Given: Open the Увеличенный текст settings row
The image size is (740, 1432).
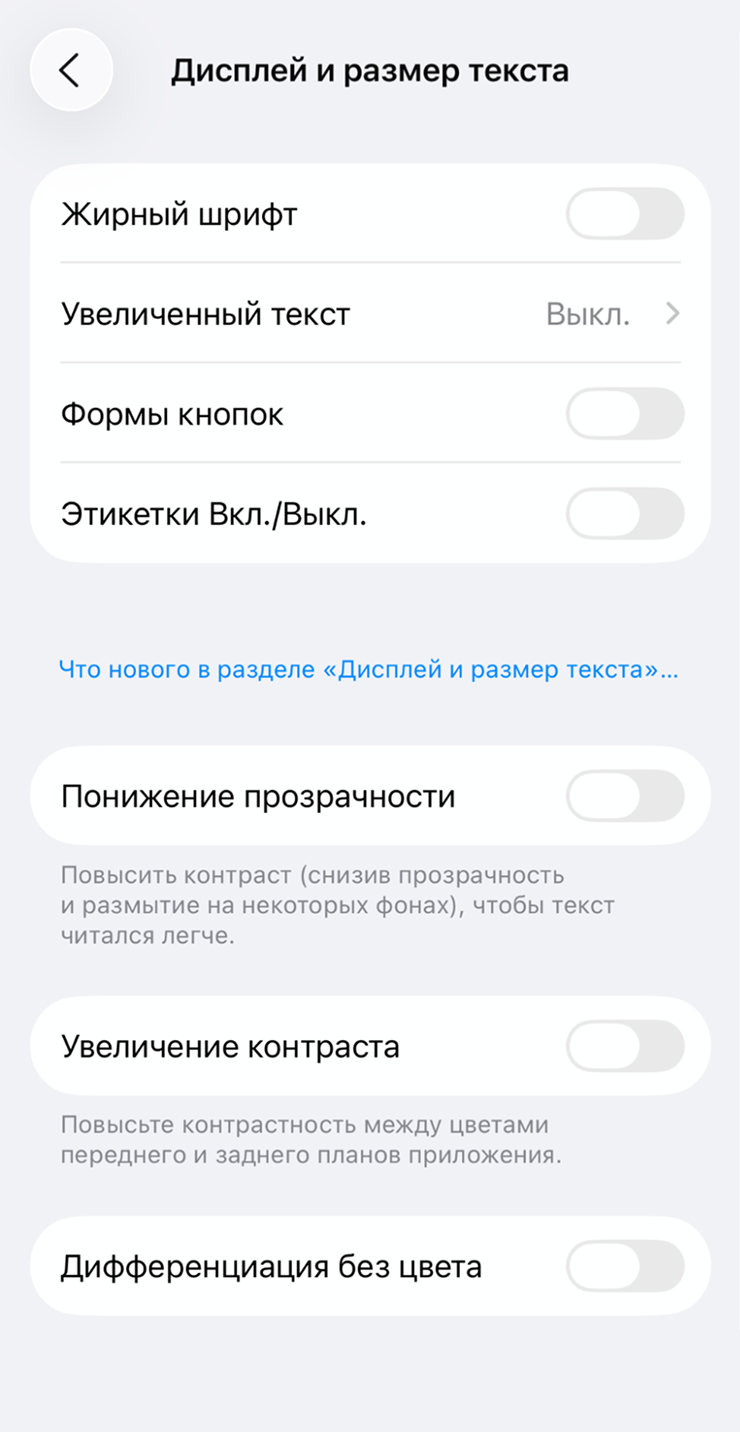Looking at the screenshot, I should click(370, 314).
